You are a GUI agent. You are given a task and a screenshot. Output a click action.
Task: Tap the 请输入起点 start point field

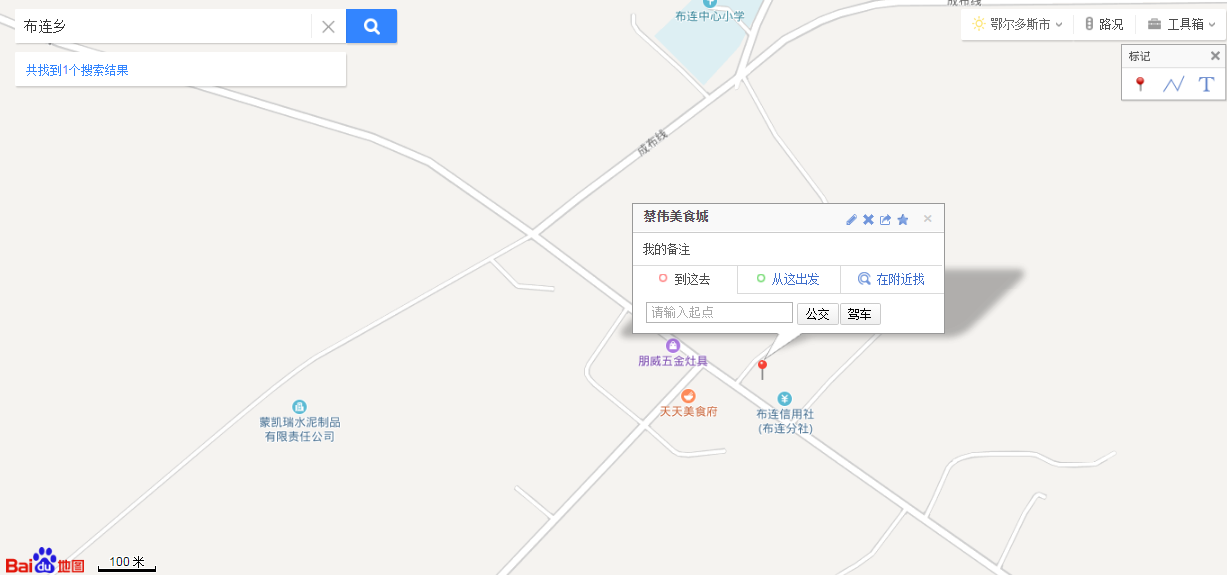[x=719, y=313]
